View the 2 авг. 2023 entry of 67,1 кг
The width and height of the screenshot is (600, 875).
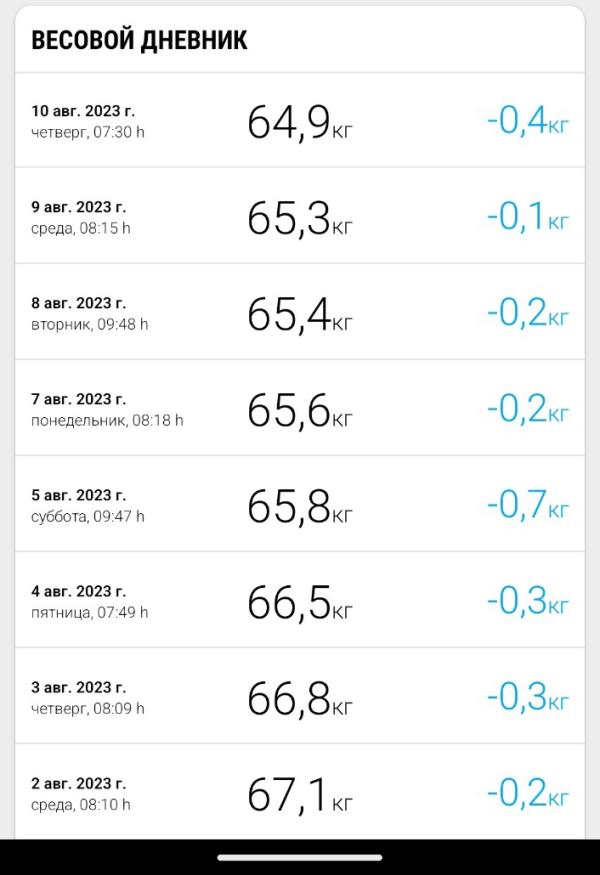coord(300,792)
